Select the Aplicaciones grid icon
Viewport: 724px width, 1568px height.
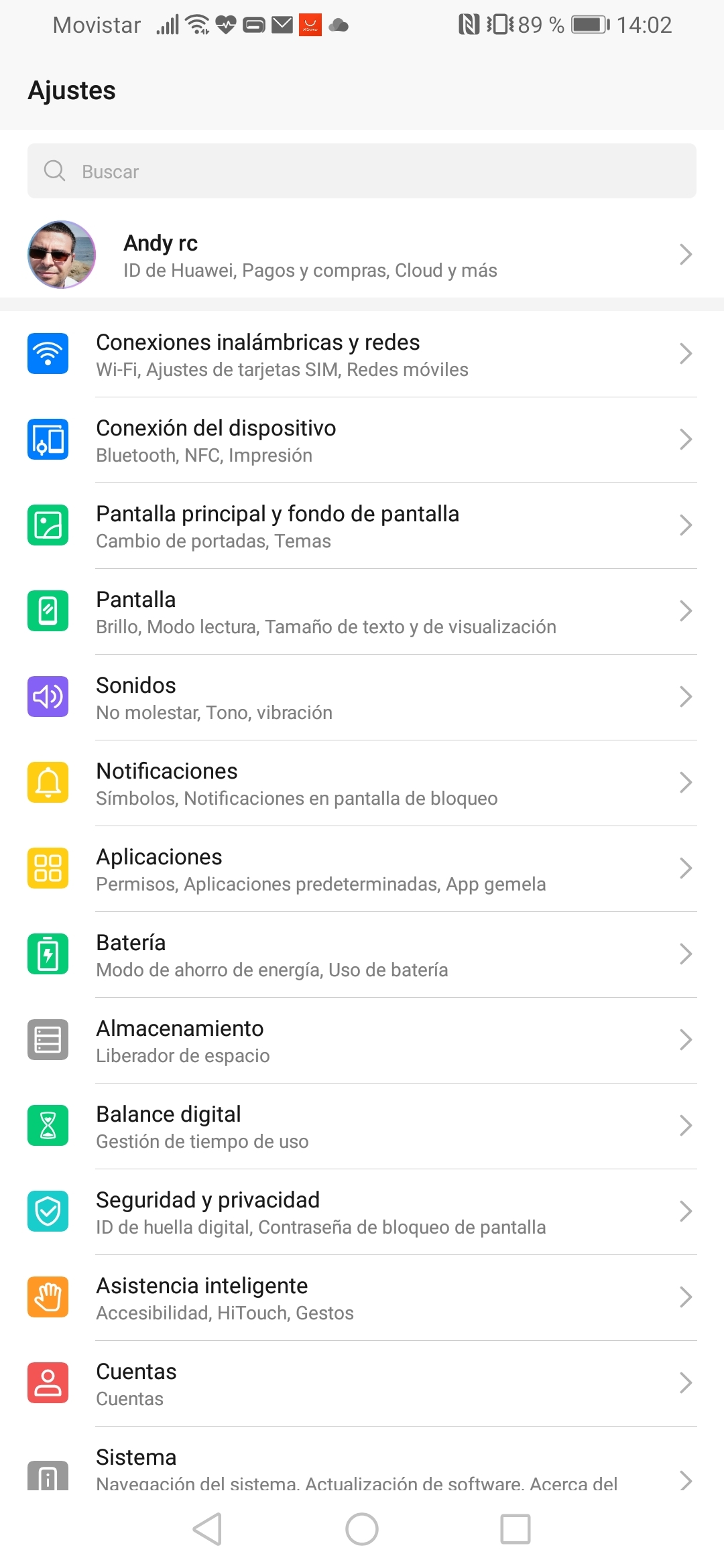point(47,868)
